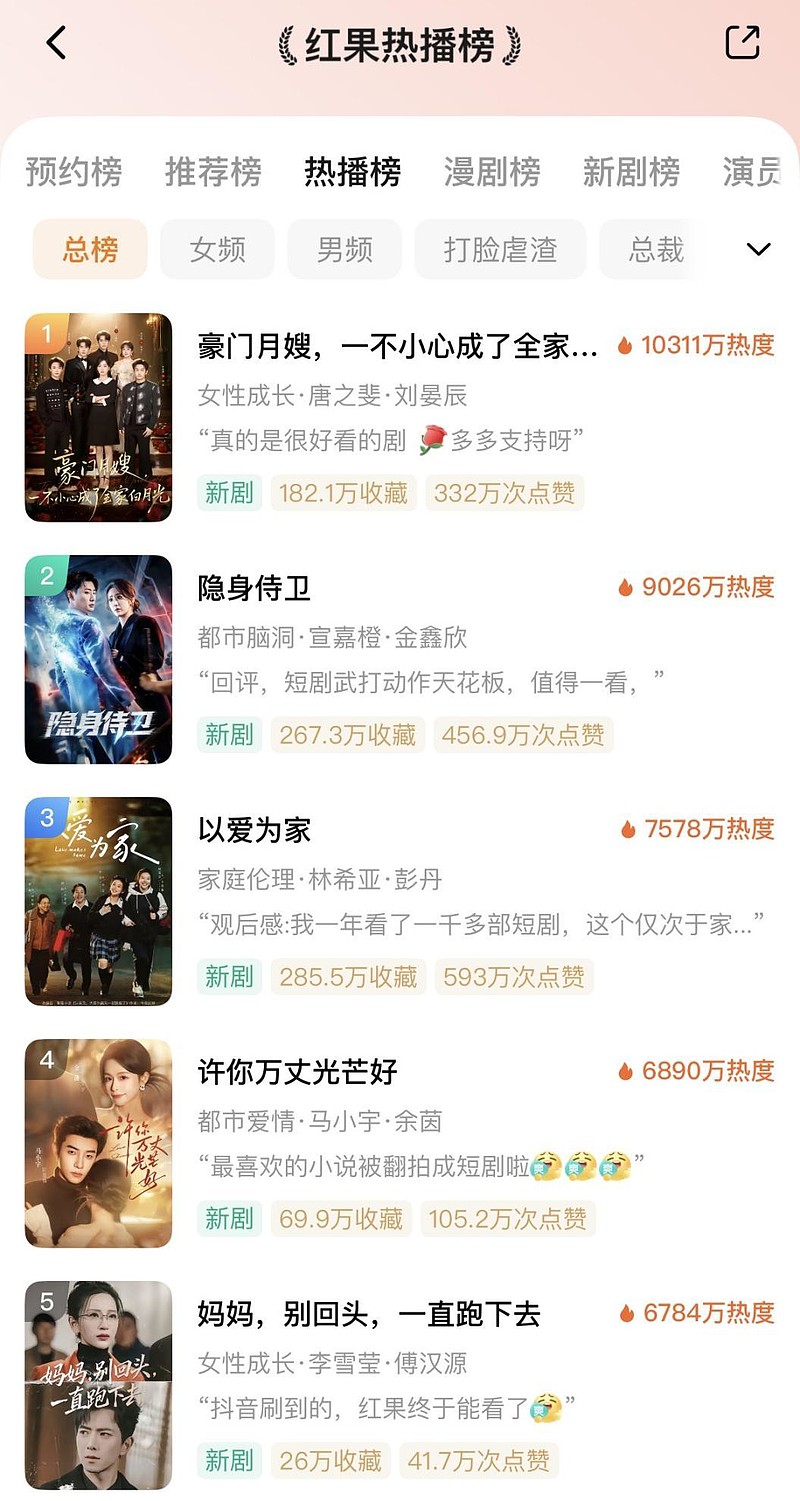Open the drama 许你万丈光芒好
Image resolution: width=800 pixels, height=1501 pixels.
[298, 1072]
